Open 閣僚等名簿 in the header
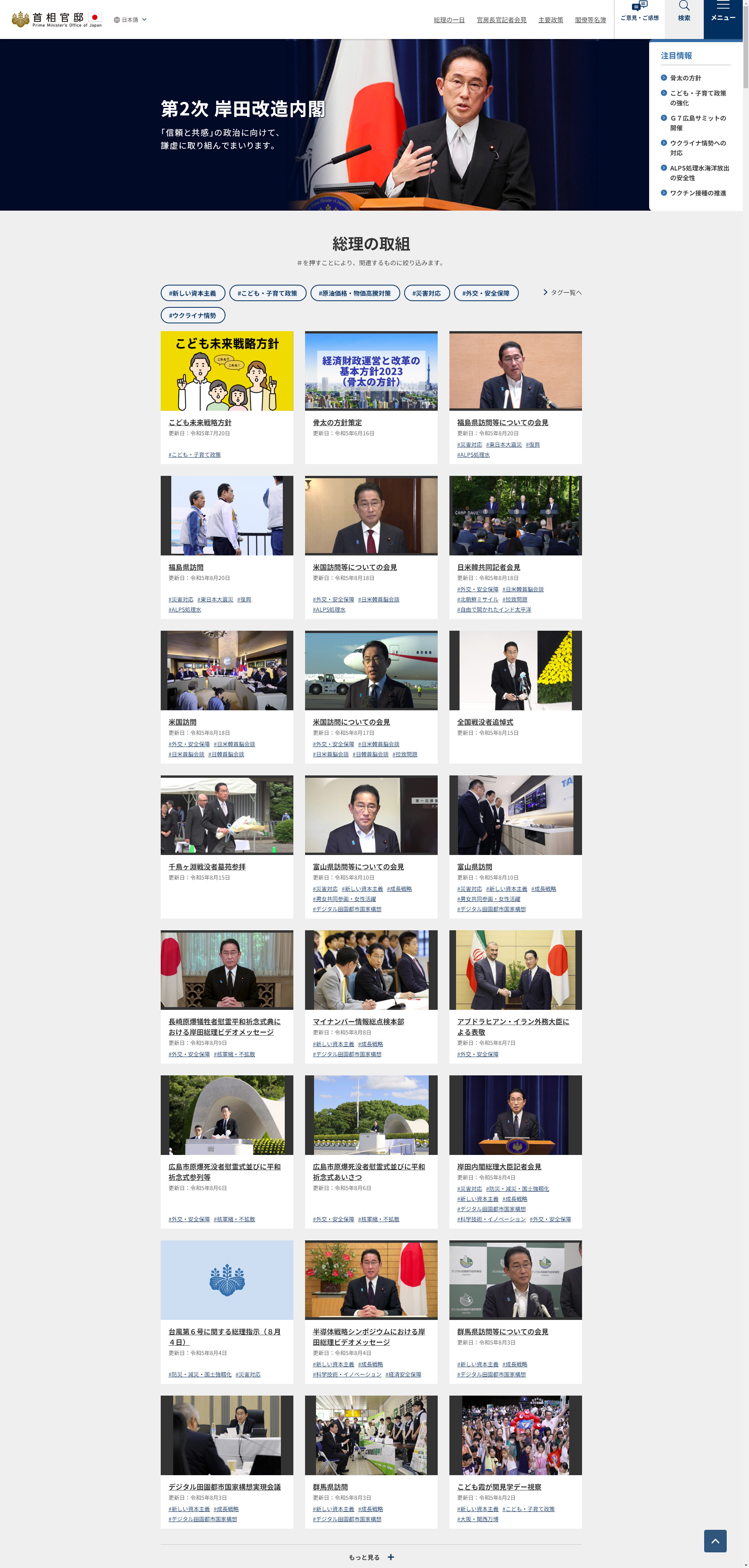 point(590,20)
